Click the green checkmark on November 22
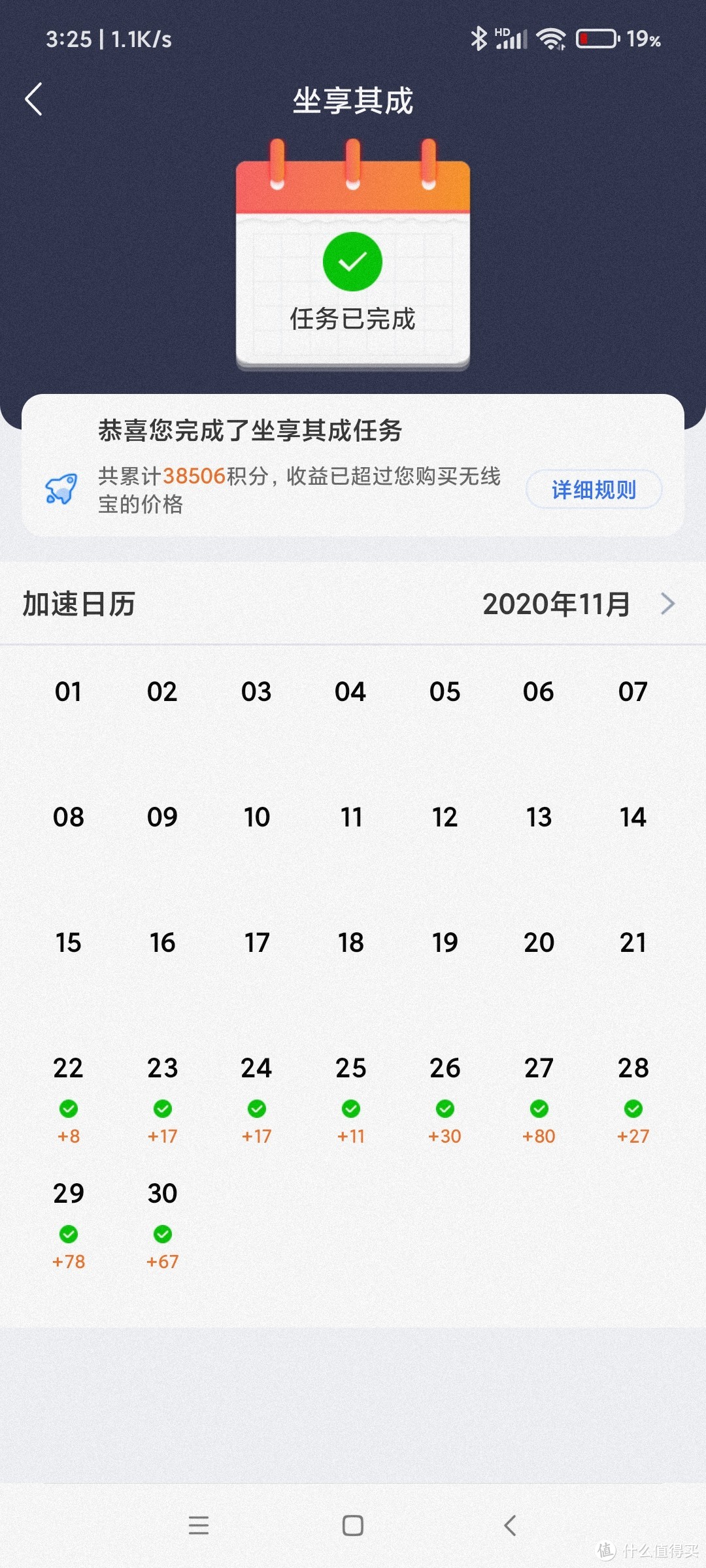 pos(69,1109)
